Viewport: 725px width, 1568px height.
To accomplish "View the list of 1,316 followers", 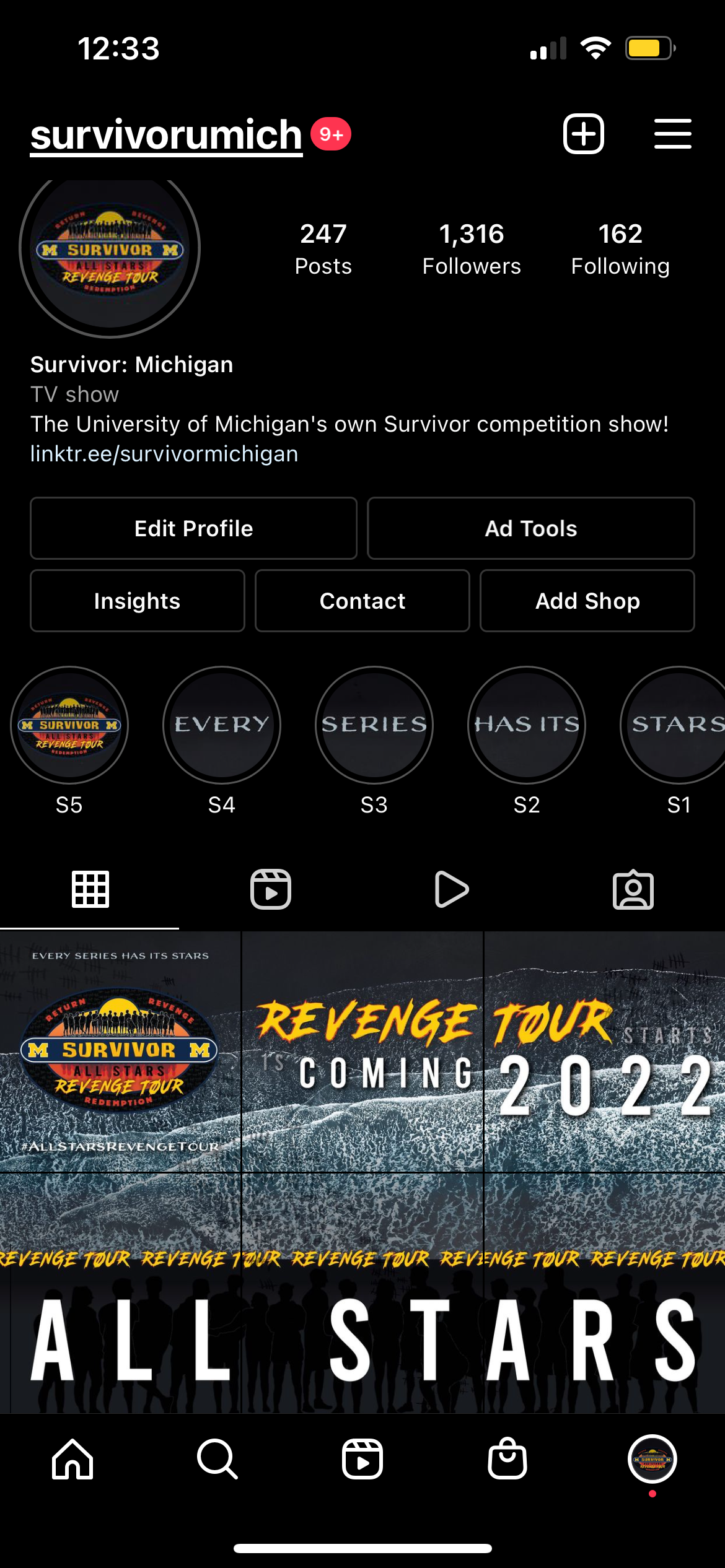I will click(472, 249).
